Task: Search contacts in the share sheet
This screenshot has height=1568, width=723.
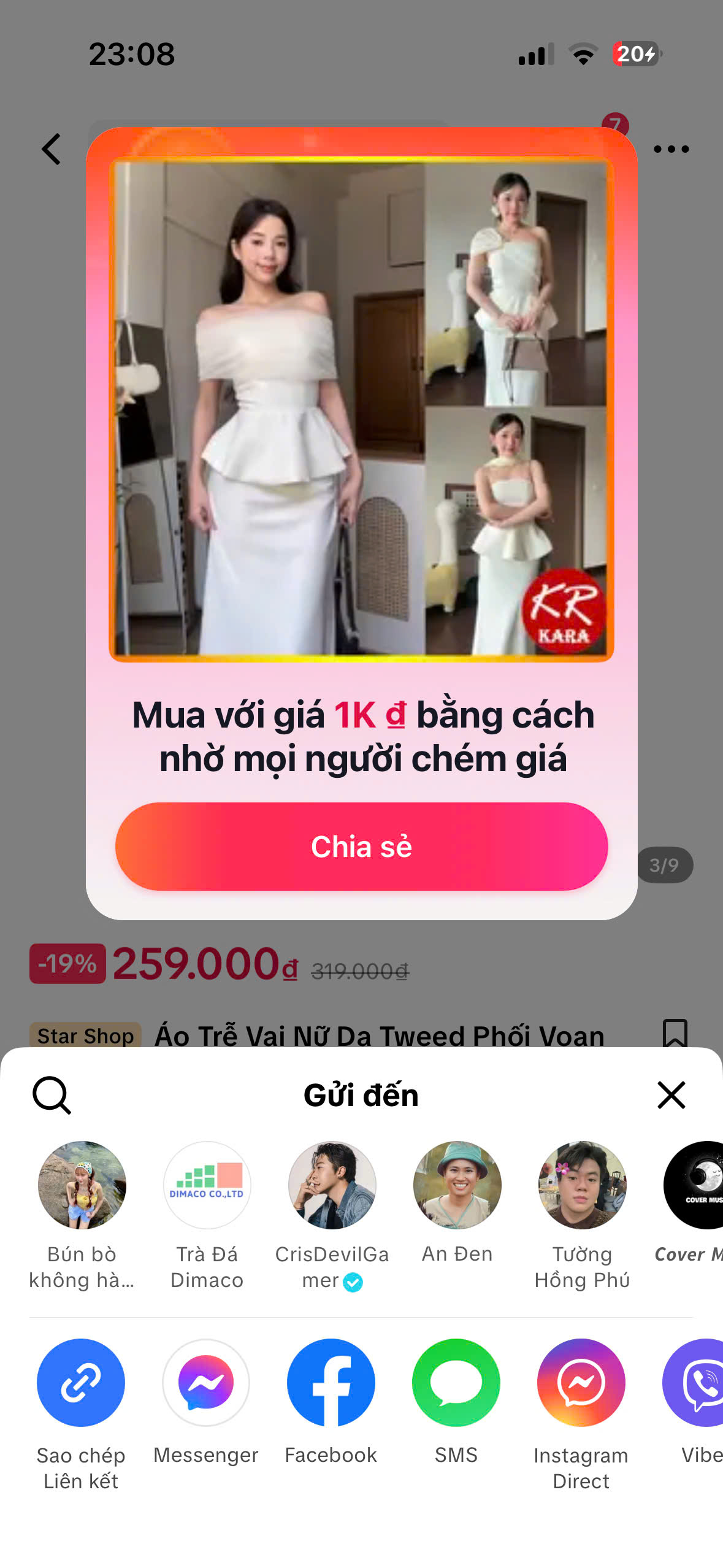Action: [x=52, y=1095]
